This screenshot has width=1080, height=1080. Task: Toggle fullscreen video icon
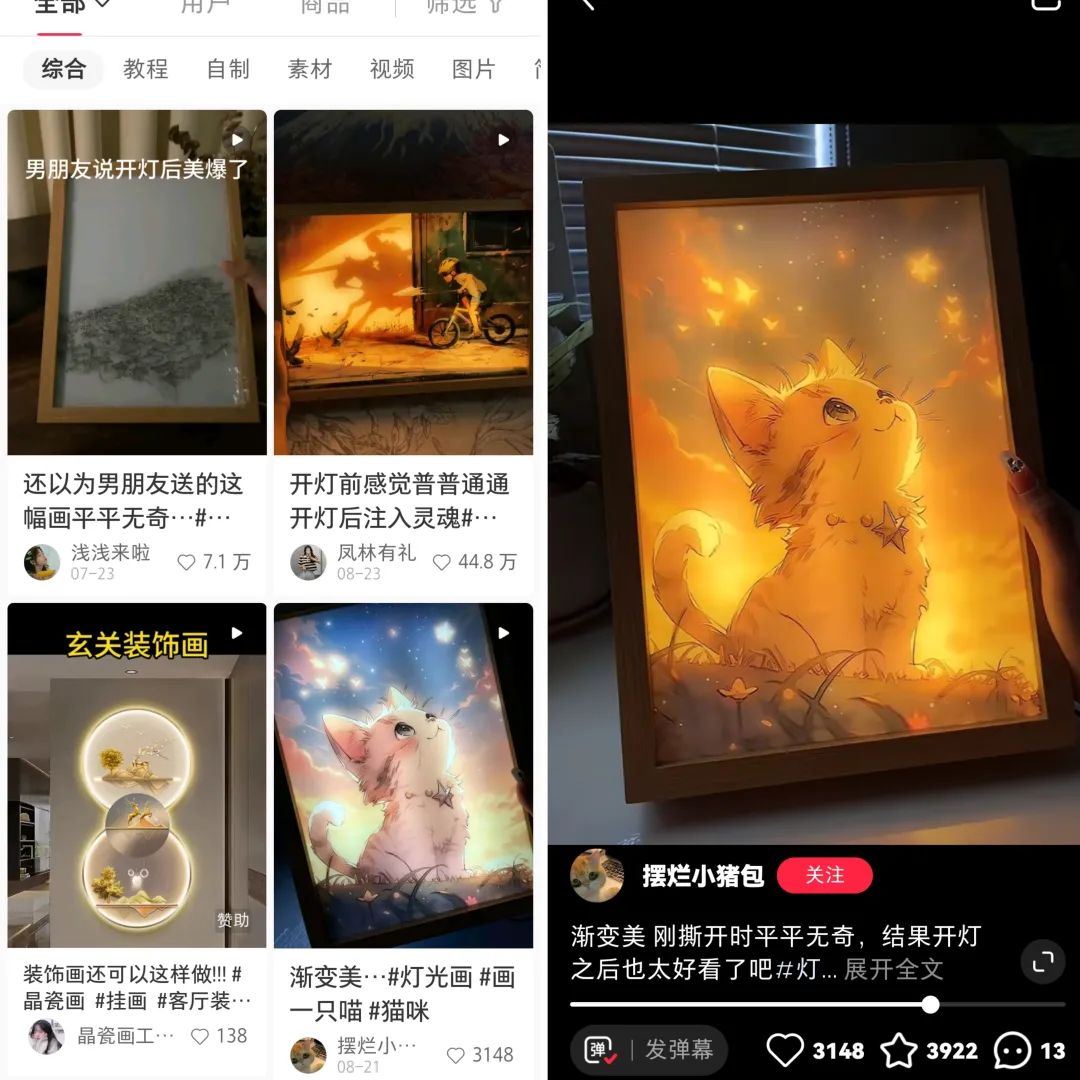point(1043,962)
